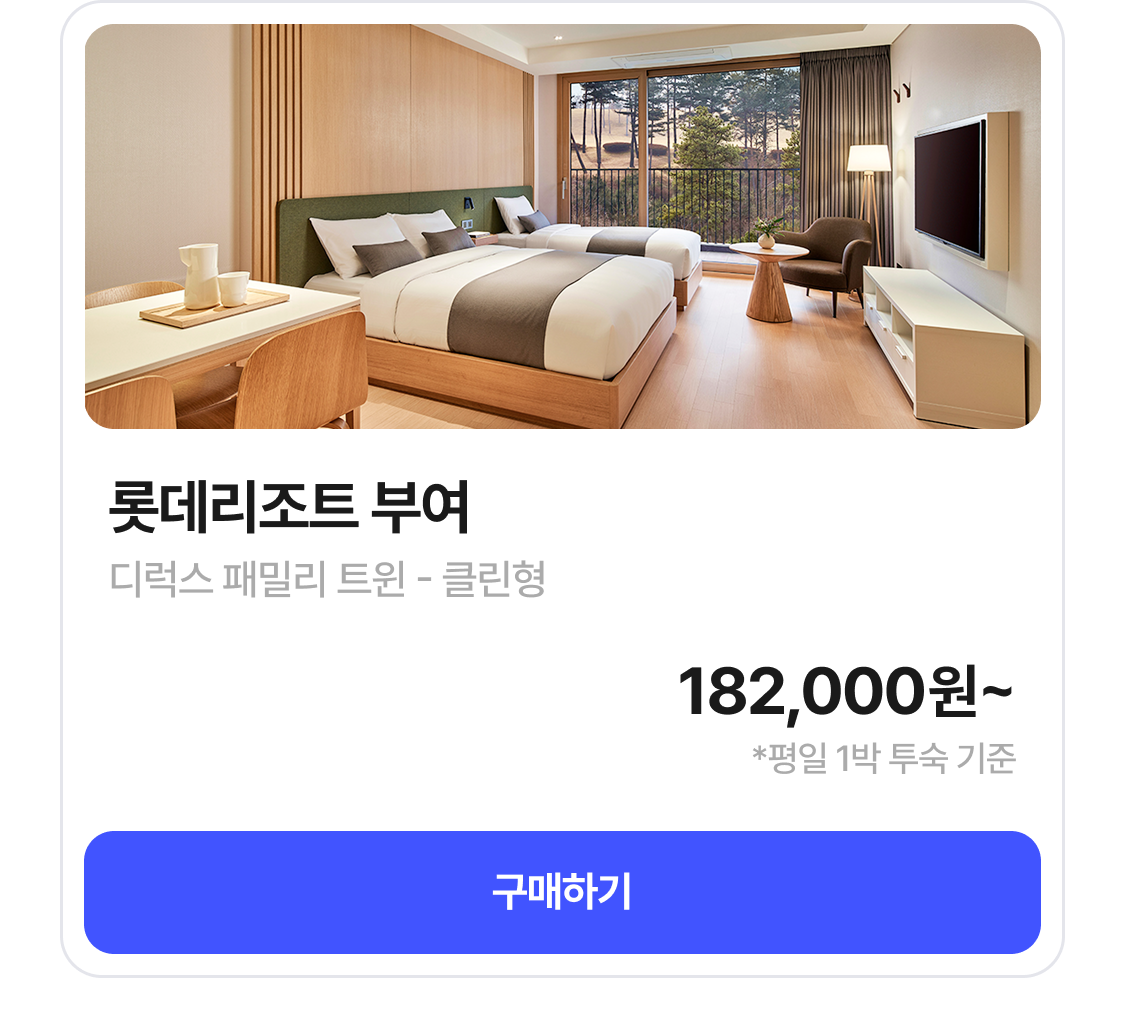The width and height of the screenshot is (1125, 1014).
Task: Tap the 구매하기 purchase button
Action: [562, 892]
